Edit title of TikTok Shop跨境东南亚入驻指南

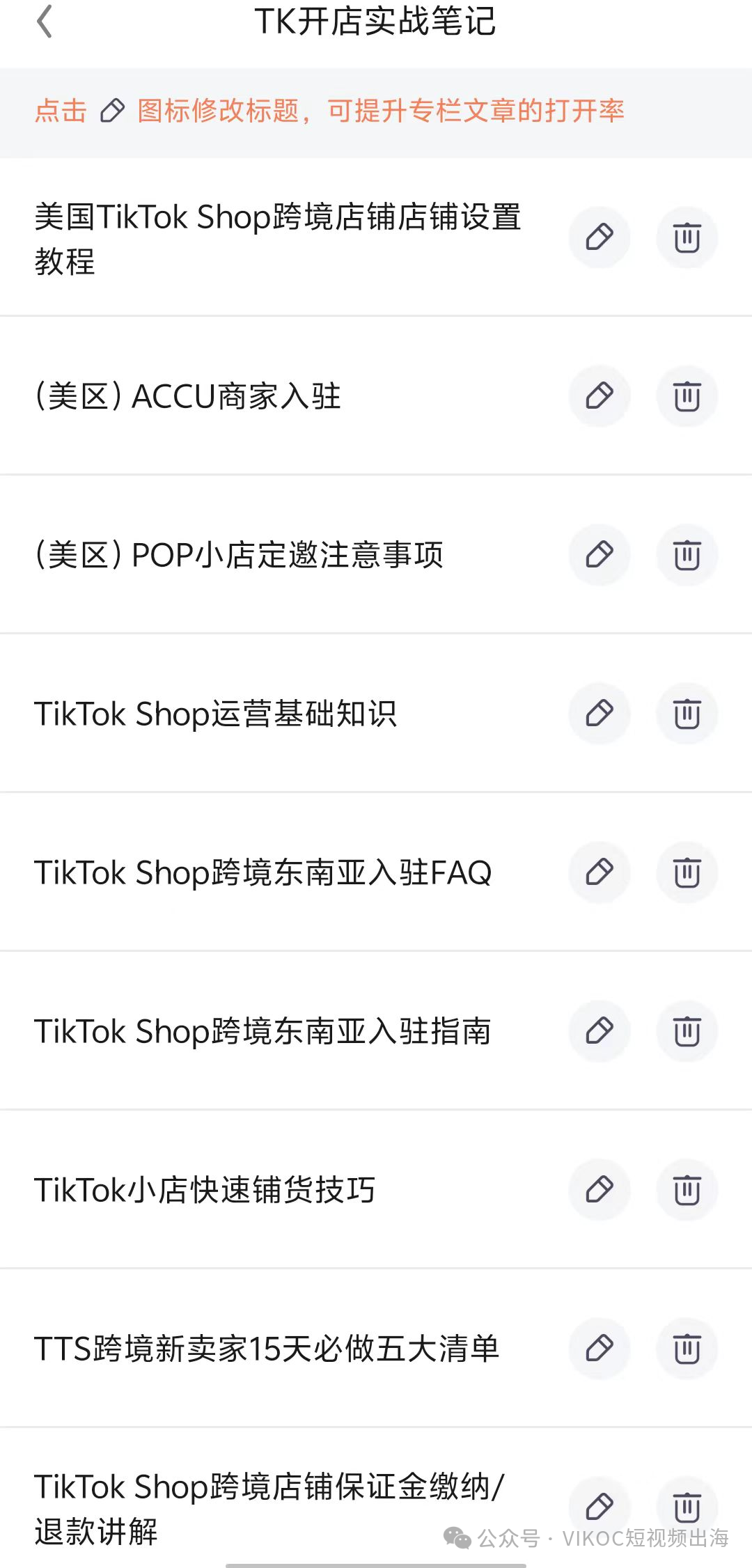600,1031
